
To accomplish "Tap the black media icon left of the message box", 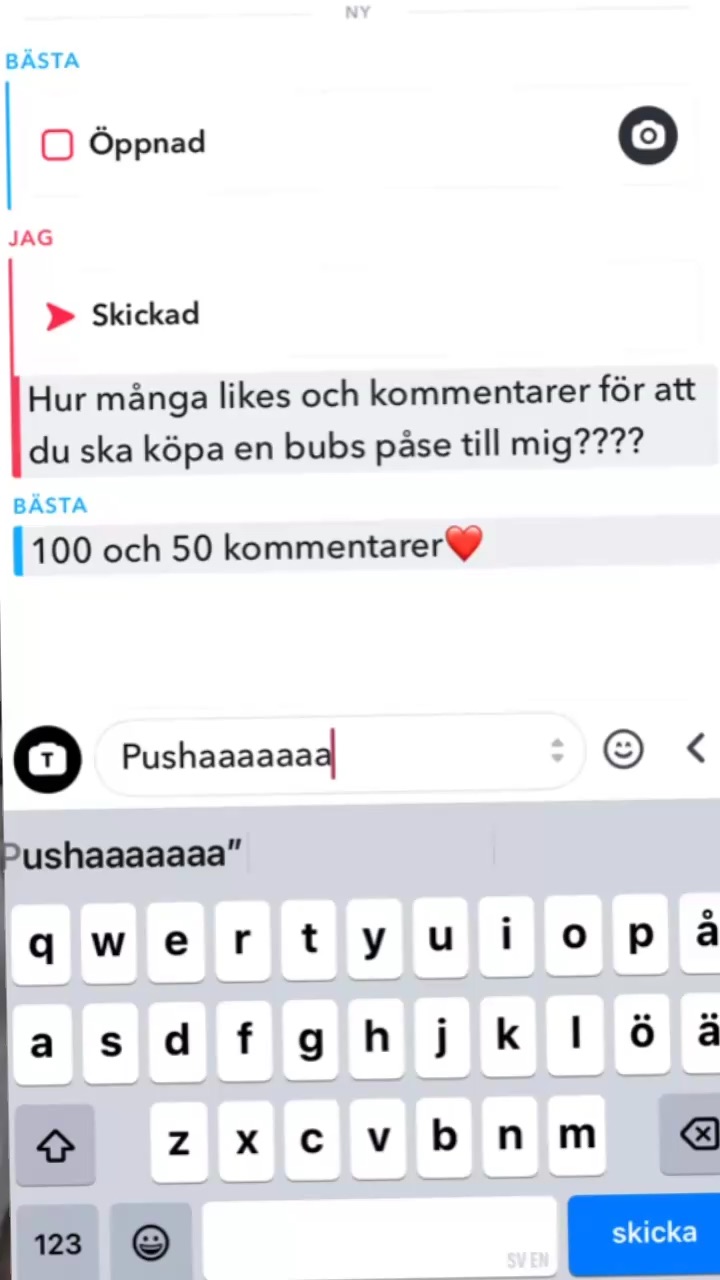I will [x=47, y=760].
